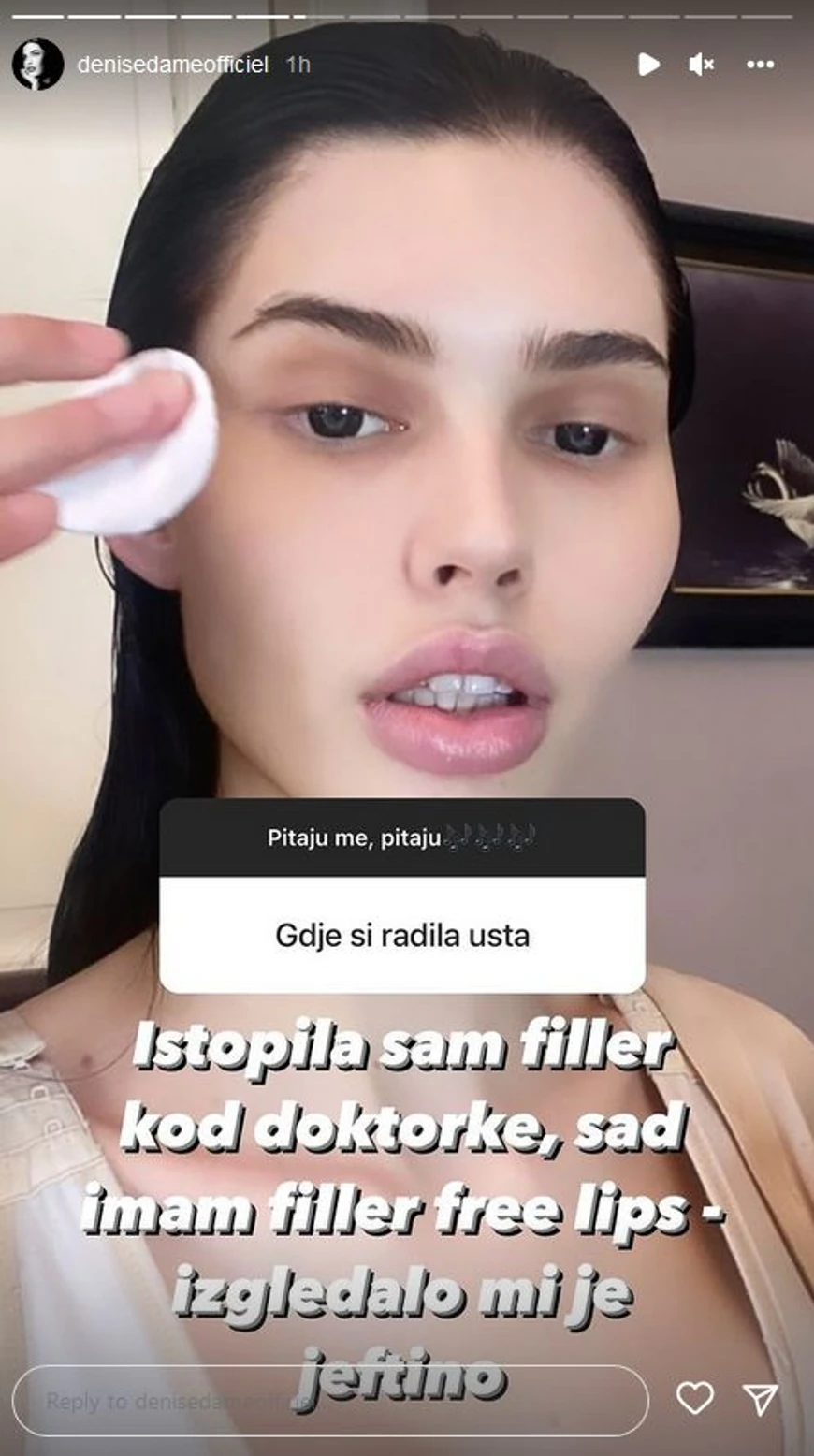
Task: Unmute the story sound
Action: 702,65
